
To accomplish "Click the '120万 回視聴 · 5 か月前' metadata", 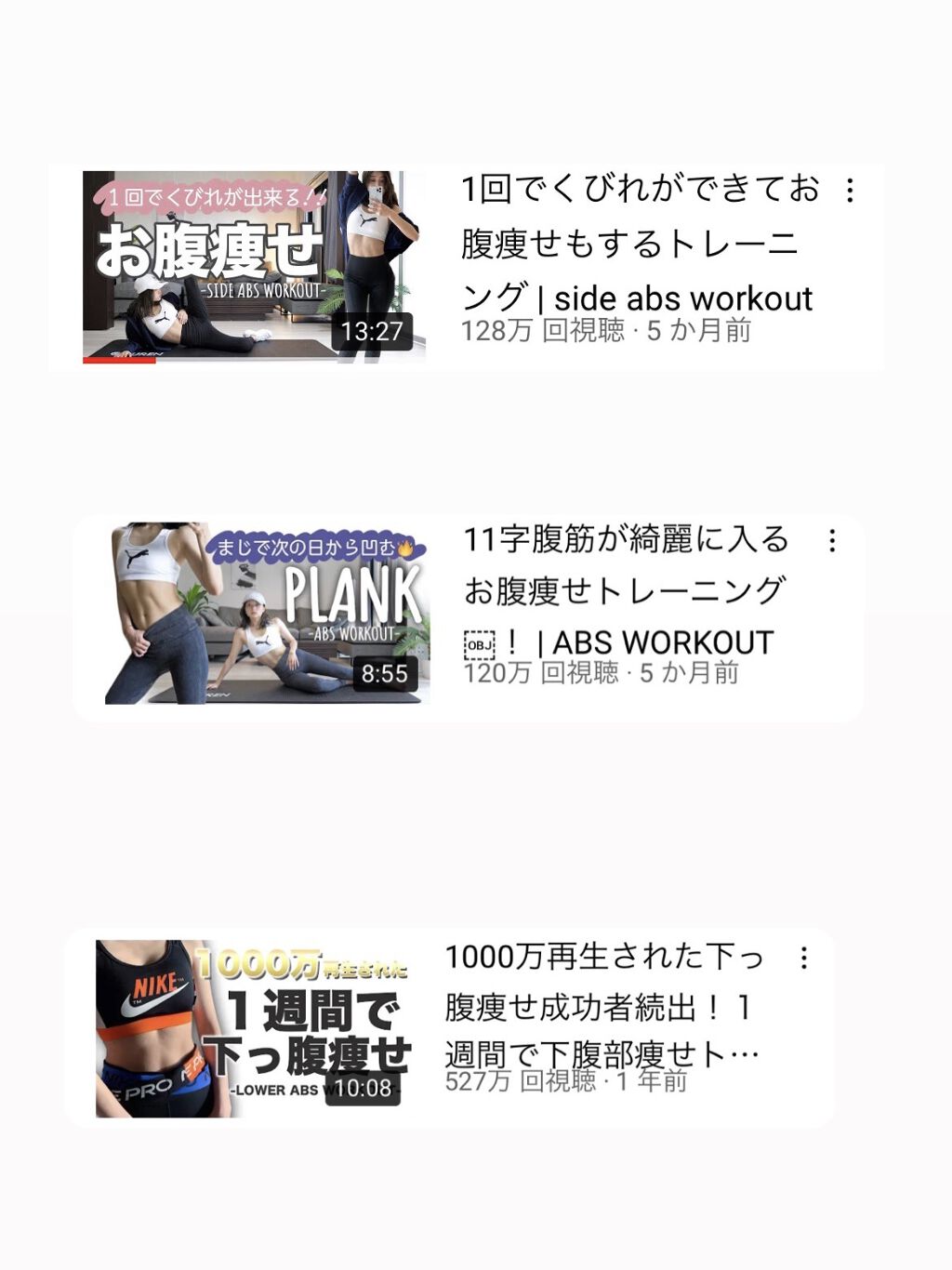I will (600, 674).
